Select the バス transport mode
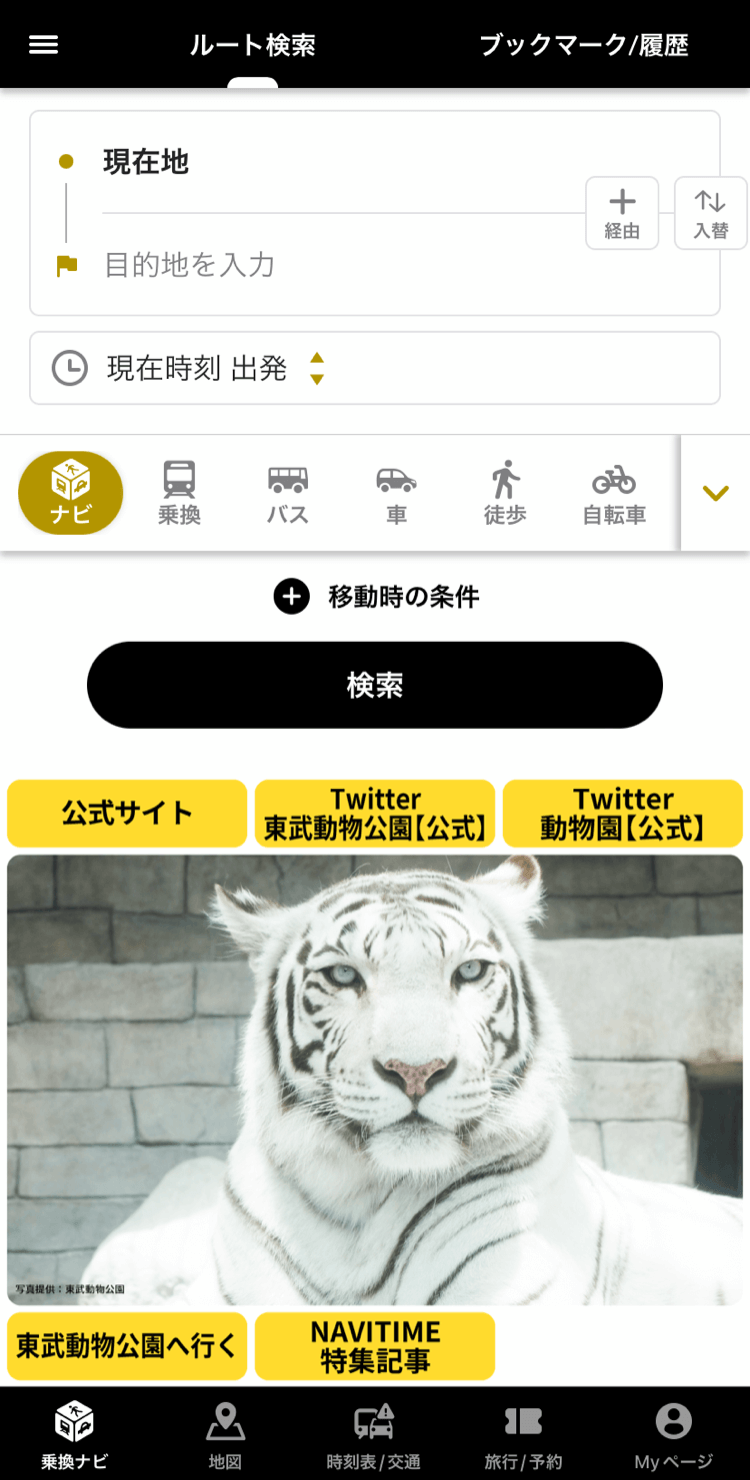This screenshot has width=750, height=1480. click(288, 493)
